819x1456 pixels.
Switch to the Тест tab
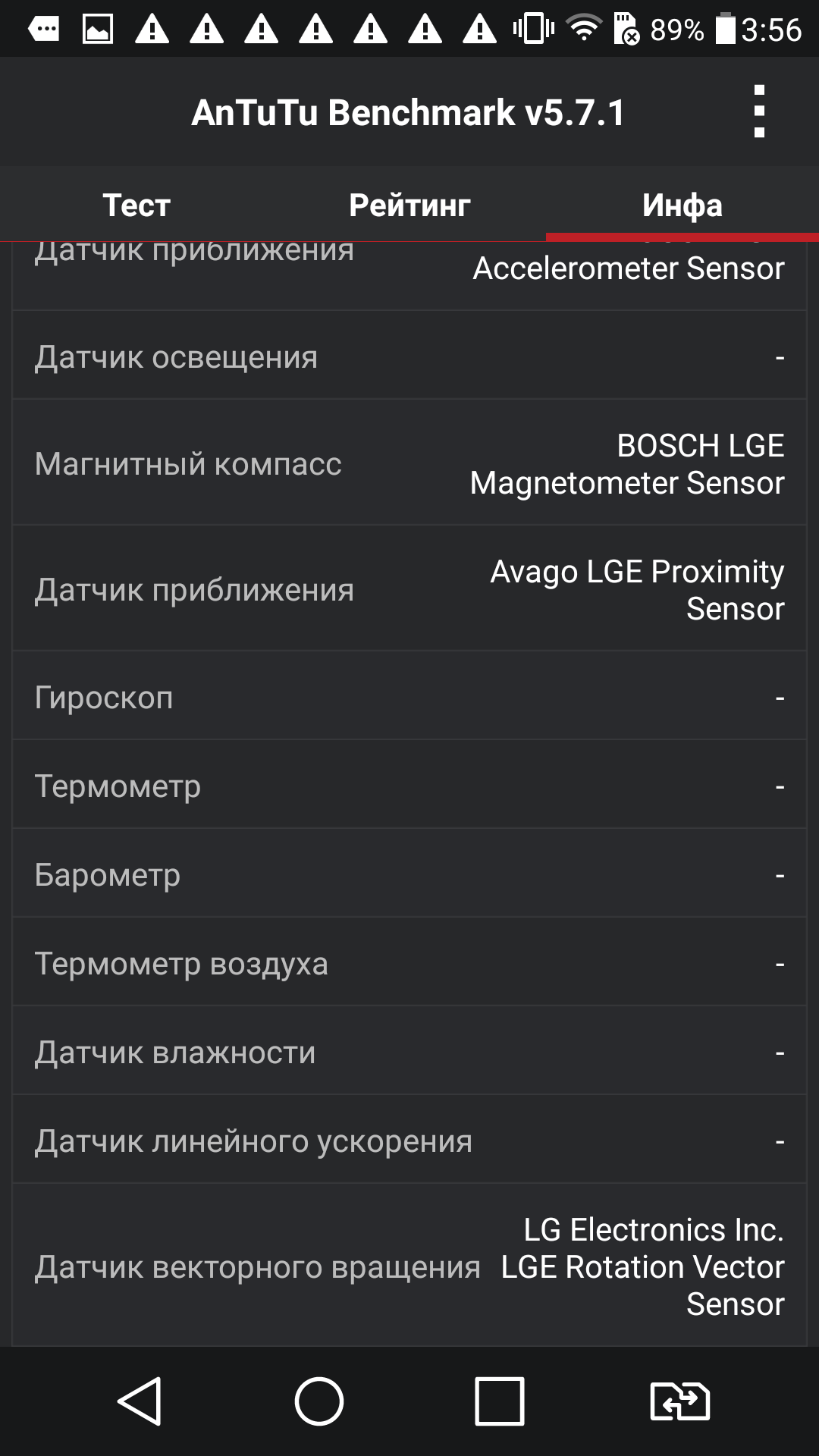[x=136, y=205]
